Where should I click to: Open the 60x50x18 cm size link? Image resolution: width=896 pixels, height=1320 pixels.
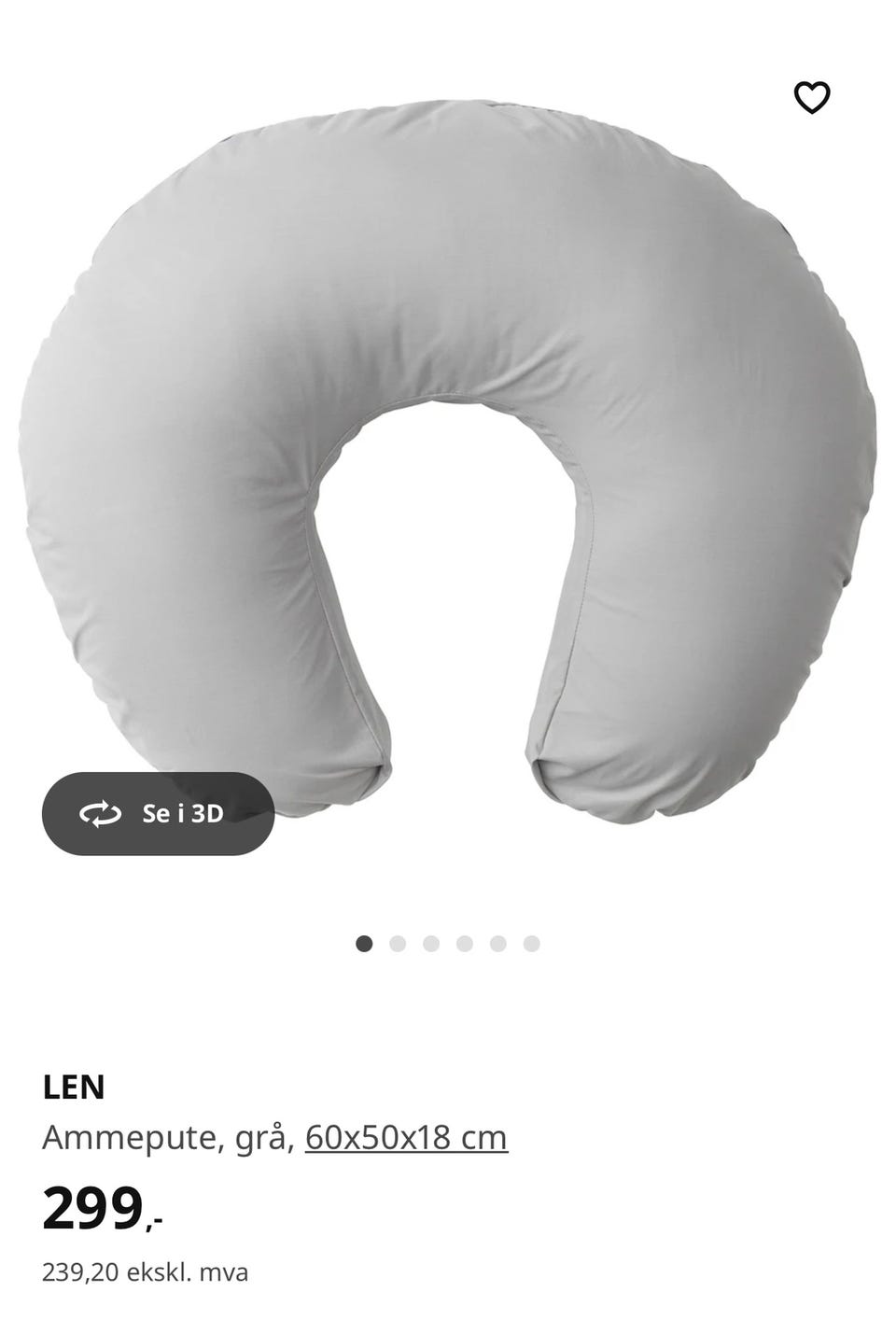(406, 1137)
